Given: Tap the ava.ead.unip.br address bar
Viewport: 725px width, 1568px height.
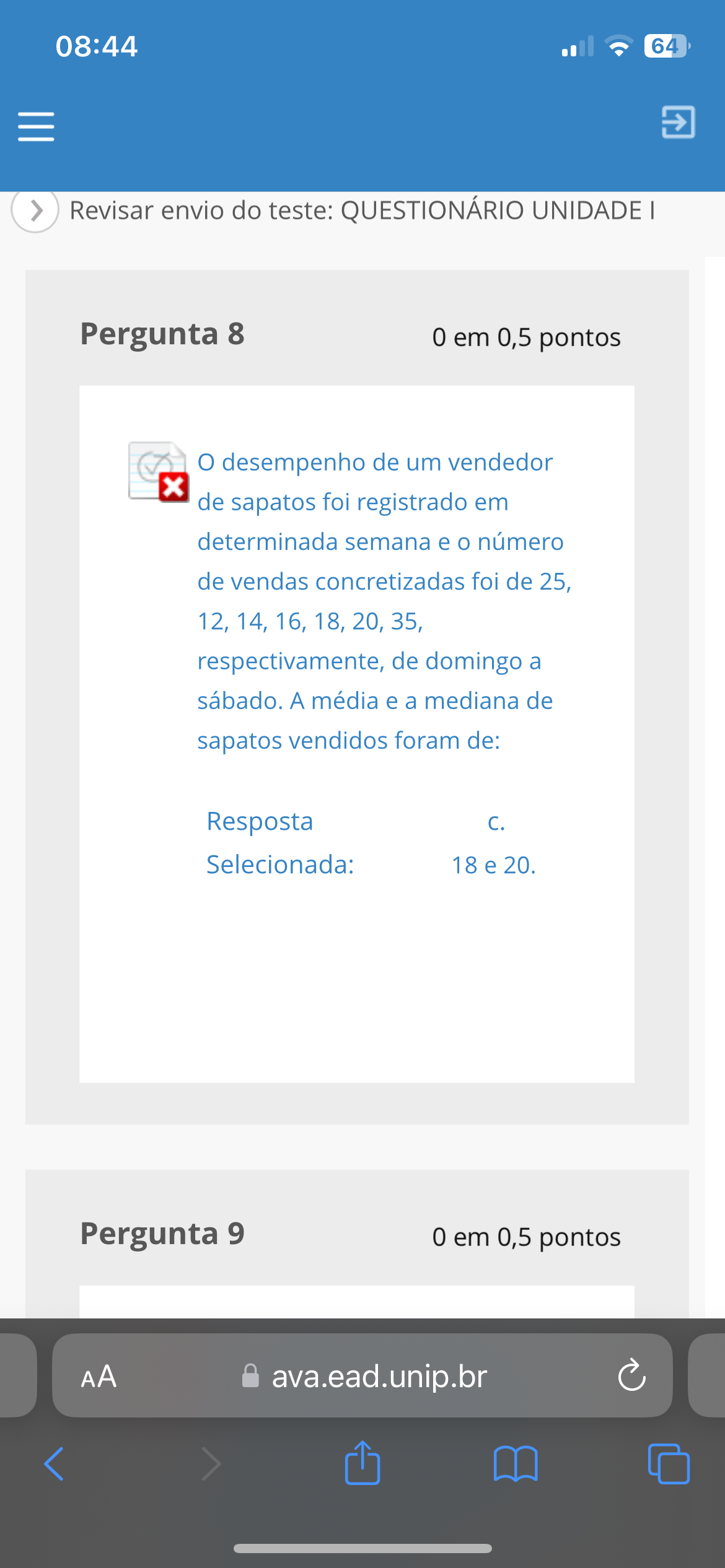Looking at the screenshot, I should [378, 1377].
